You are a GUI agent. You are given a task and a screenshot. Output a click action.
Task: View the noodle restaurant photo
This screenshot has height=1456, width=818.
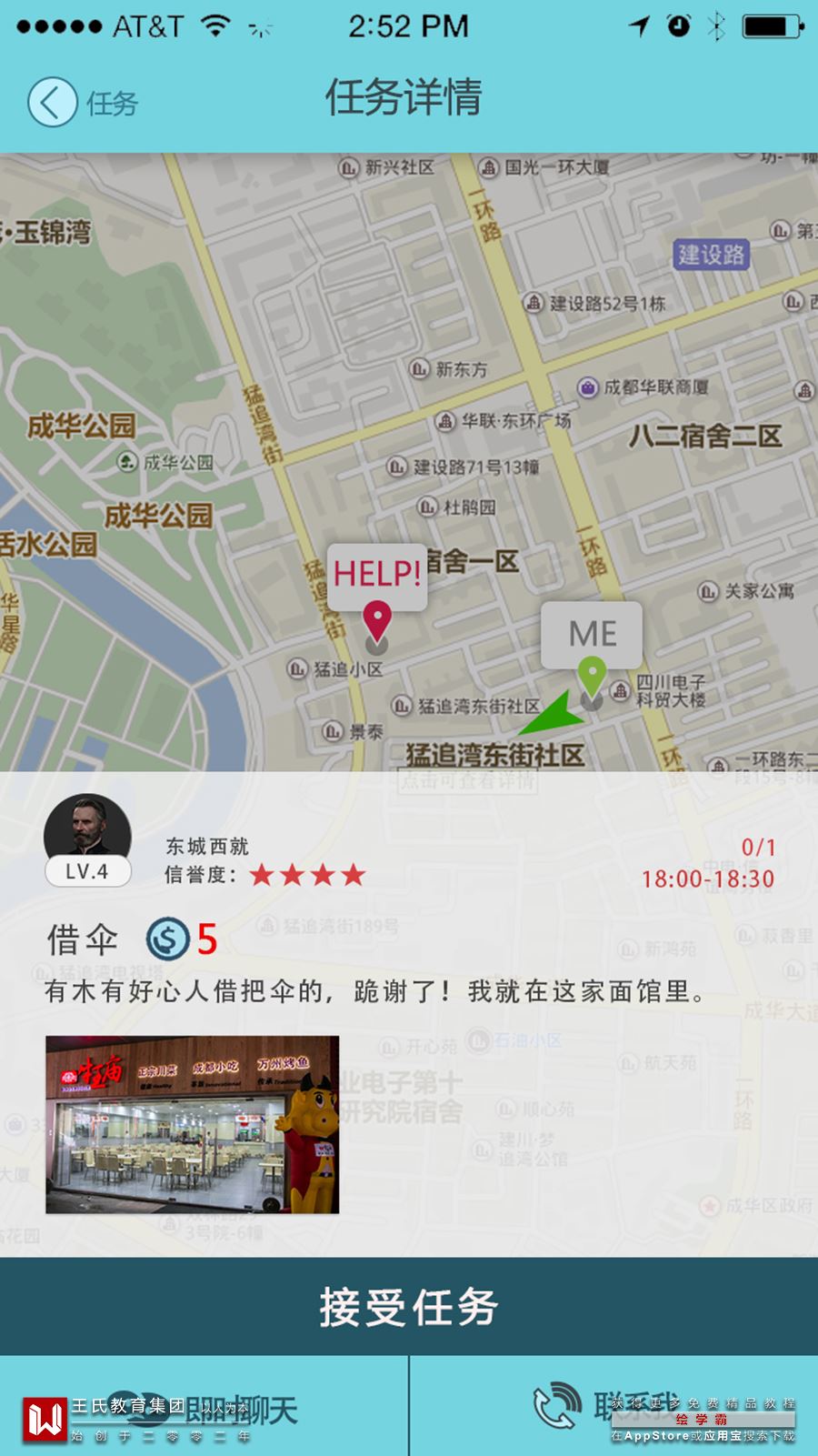192,1124
